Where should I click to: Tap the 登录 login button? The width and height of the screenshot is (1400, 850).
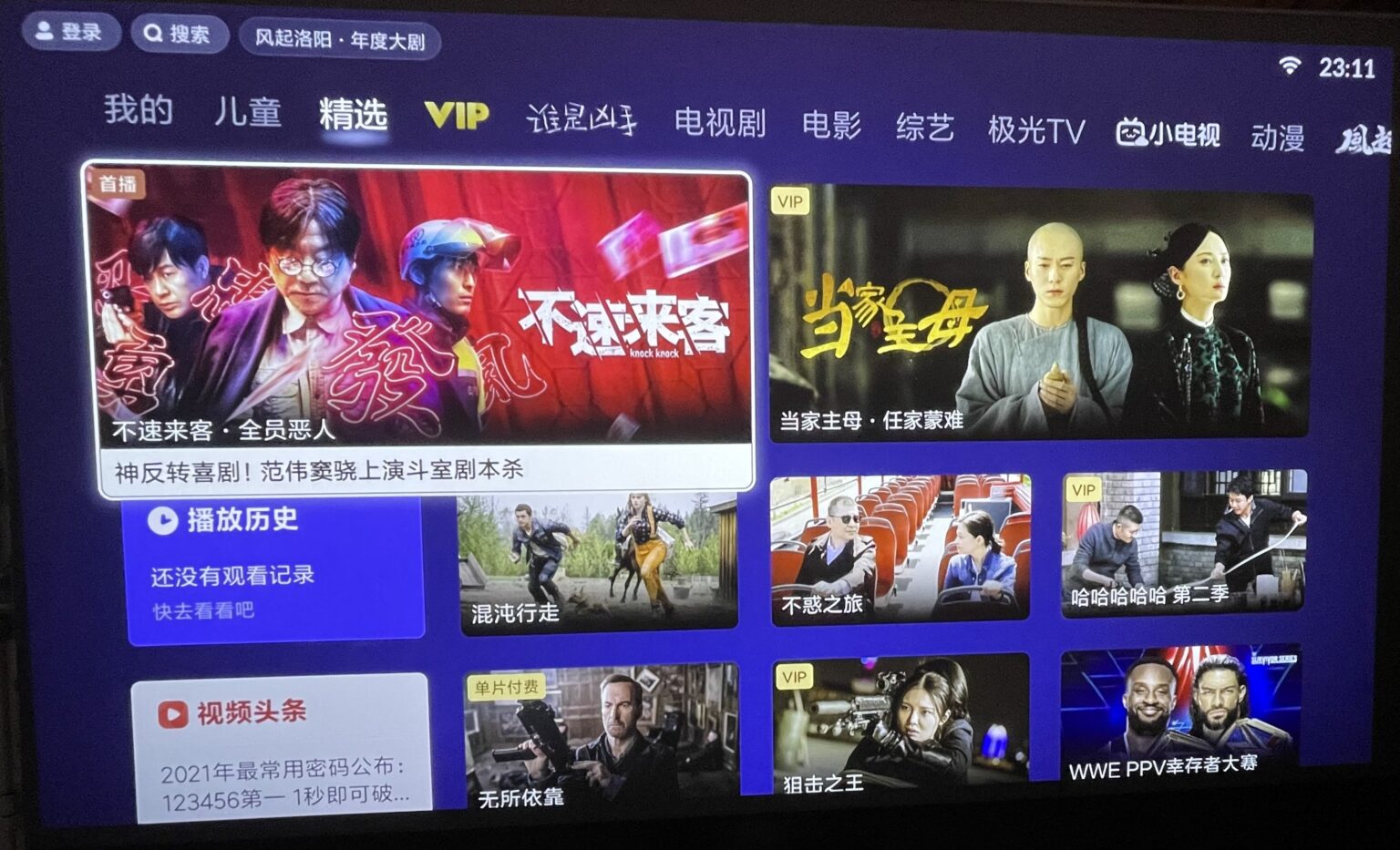tap(70, 32)
